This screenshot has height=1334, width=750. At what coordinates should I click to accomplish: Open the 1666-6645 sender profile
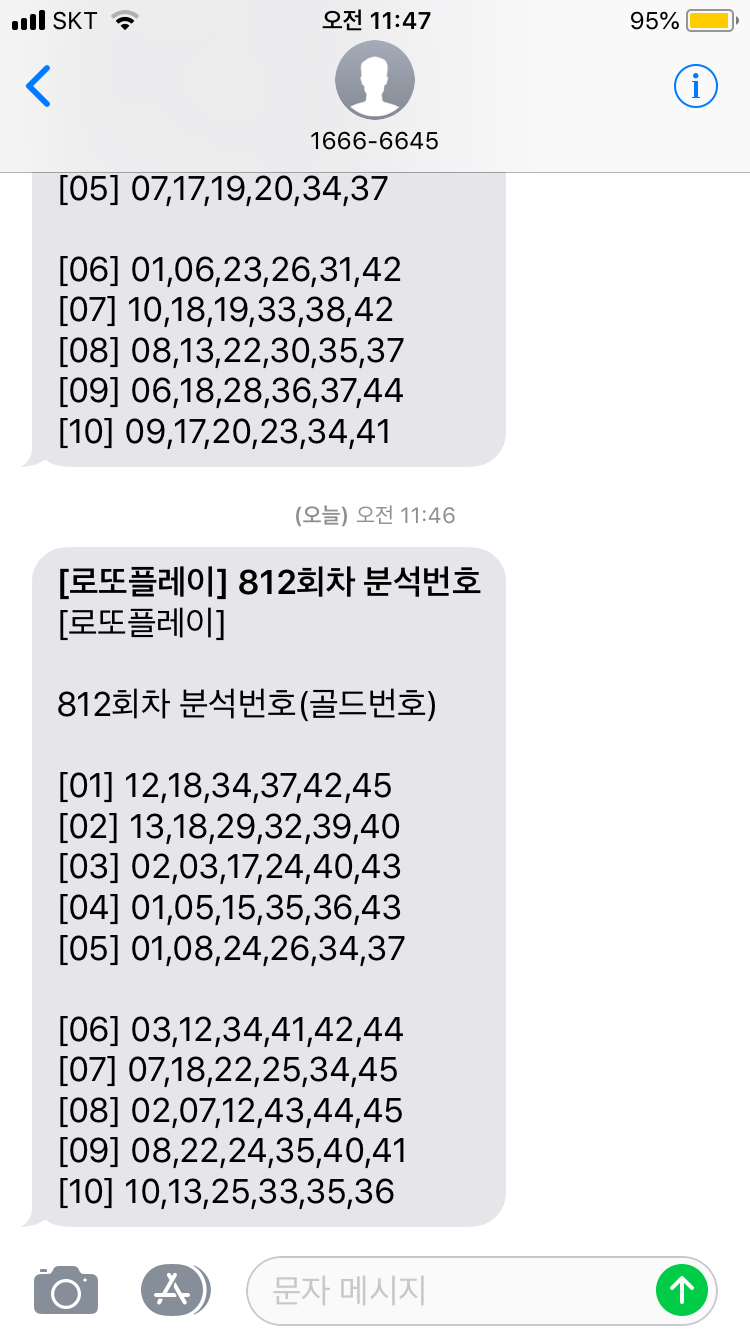click(374, 97)
